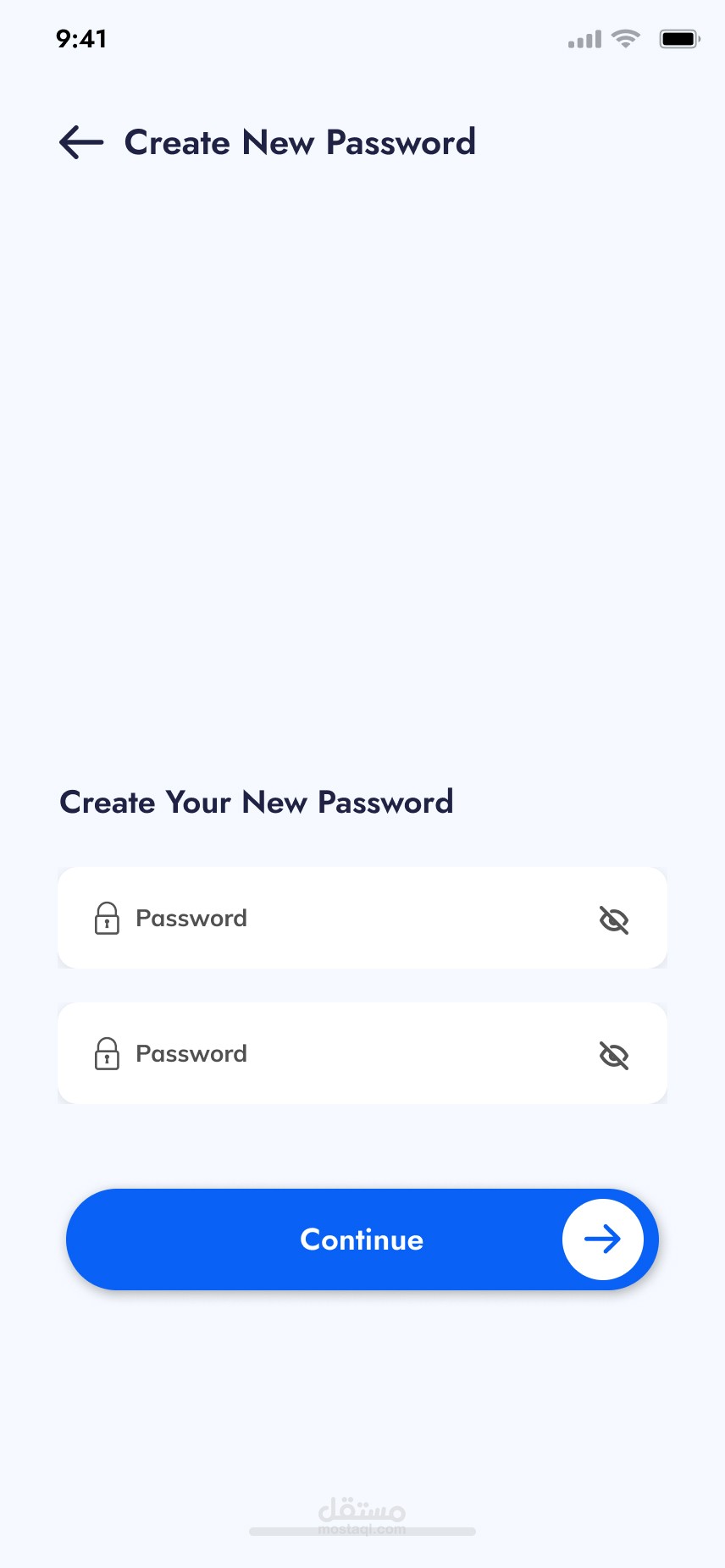Go back using the header arrow

click(x=81, y=142)
